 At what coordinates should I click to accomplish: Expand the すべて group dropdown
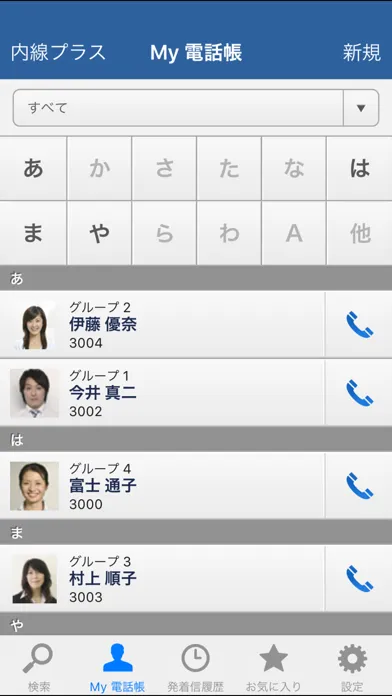196,108
